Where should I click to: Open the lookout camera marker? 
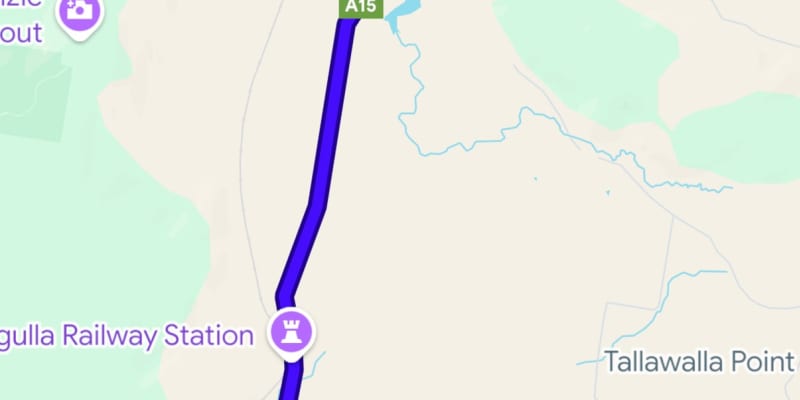click(79, 15)
